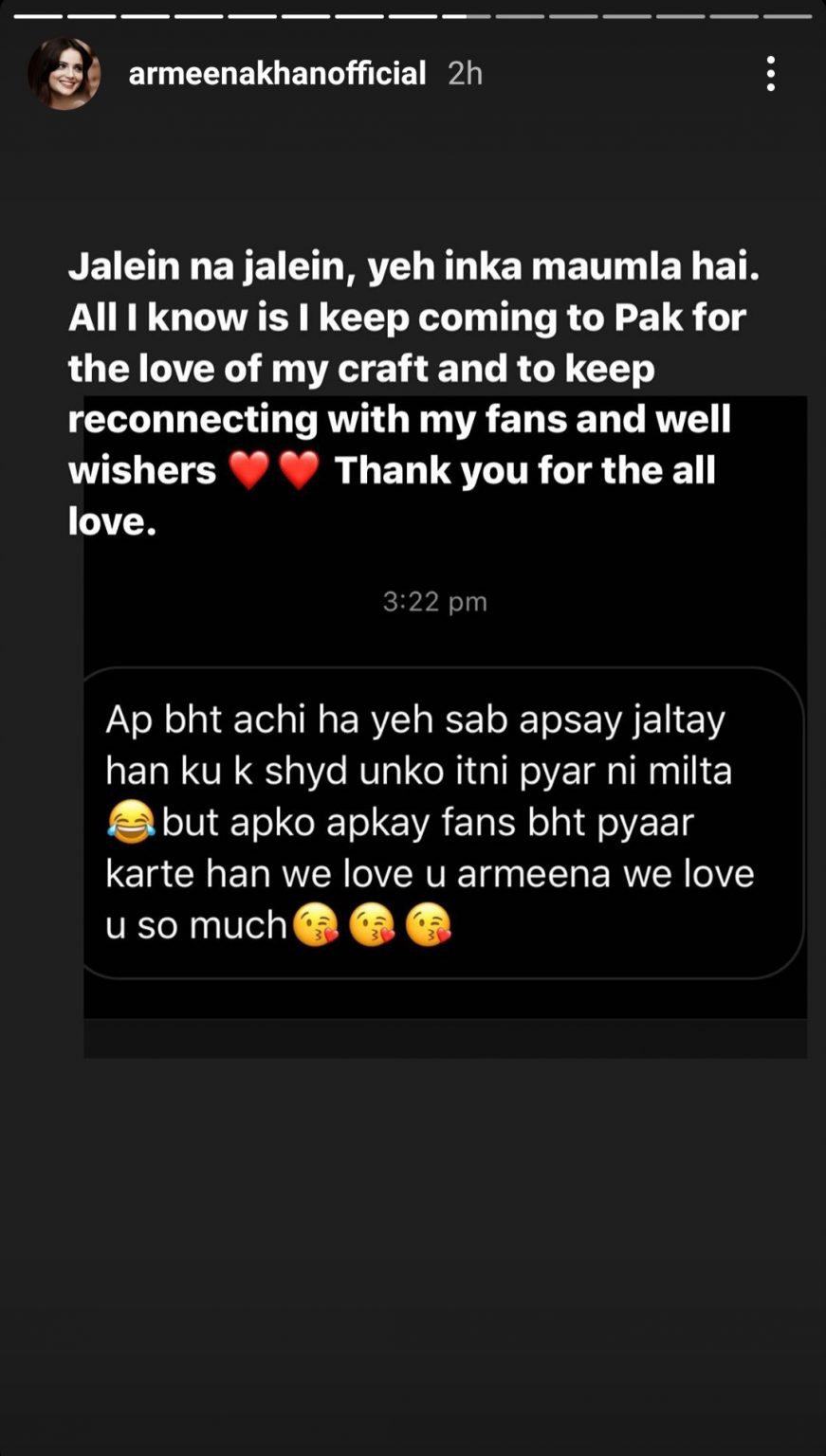Open the story overflow menu
The width and height of the screenshot is (826, 1456).
[x=770, y=74]
